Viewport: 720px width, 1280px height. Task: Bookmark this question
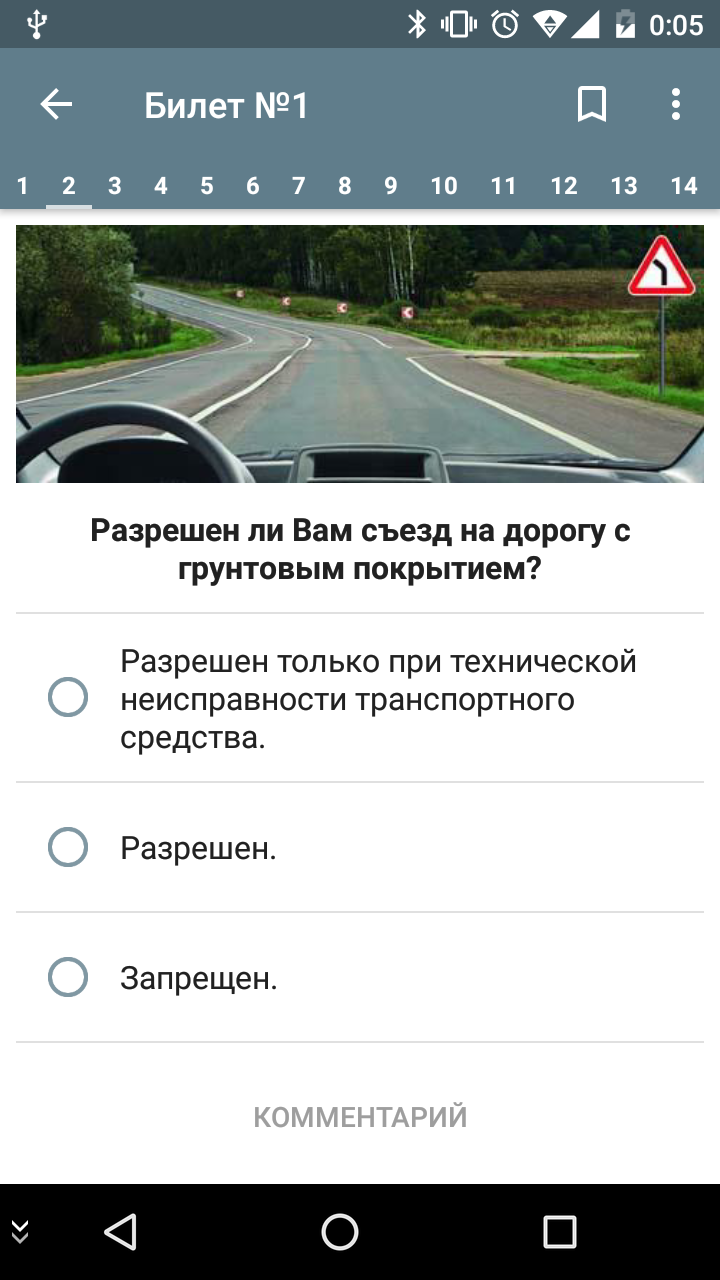tap(592, 105)
